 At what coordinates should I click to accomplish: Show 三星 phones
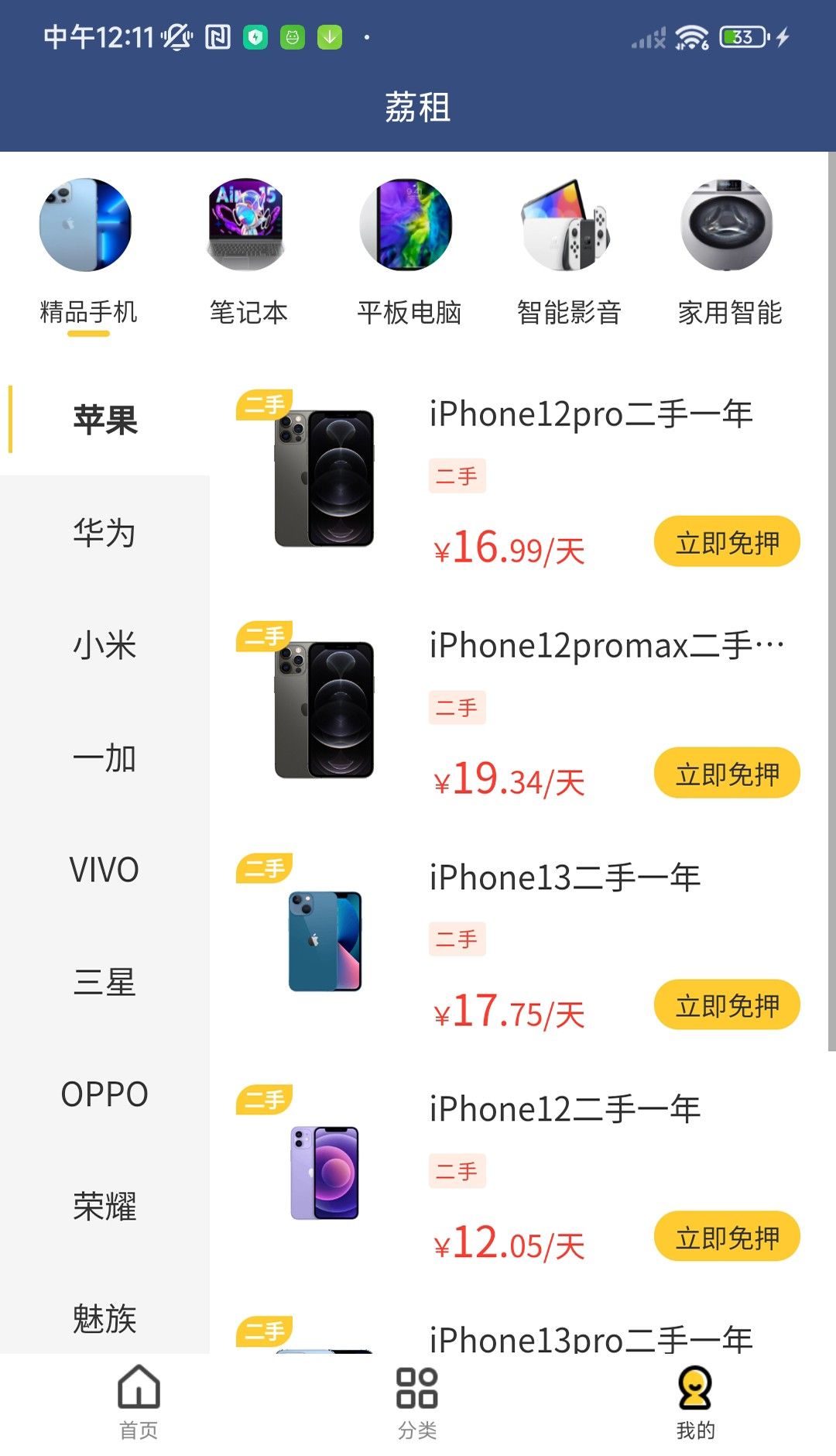104,982
